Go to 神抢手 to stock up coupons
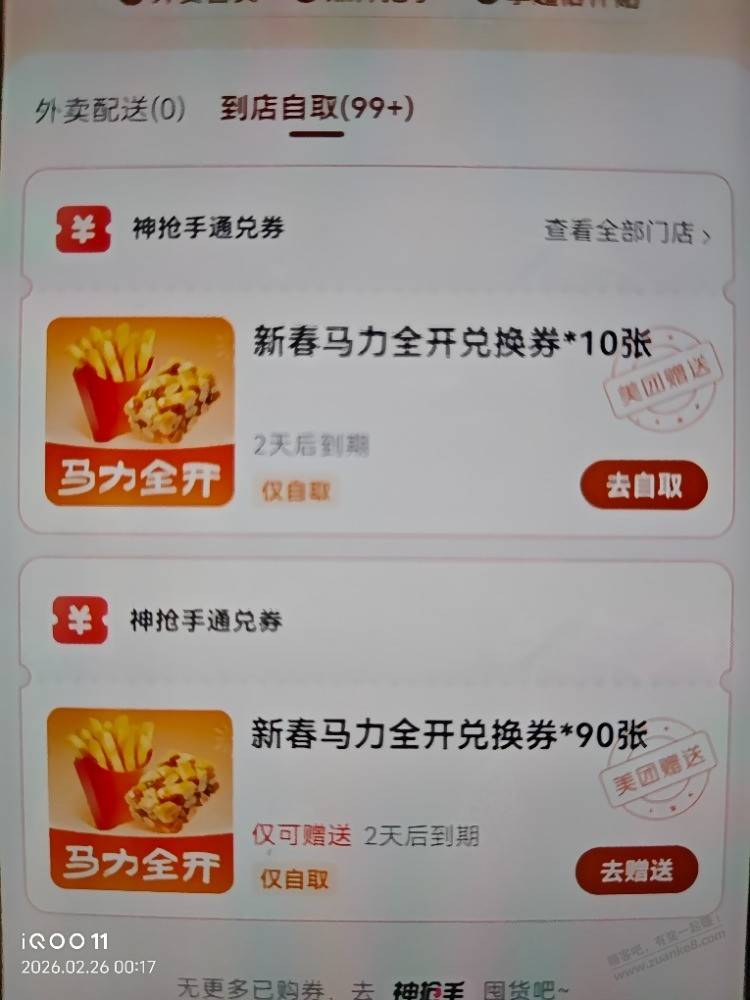750x1000 pixels. (x=428, y=988)
